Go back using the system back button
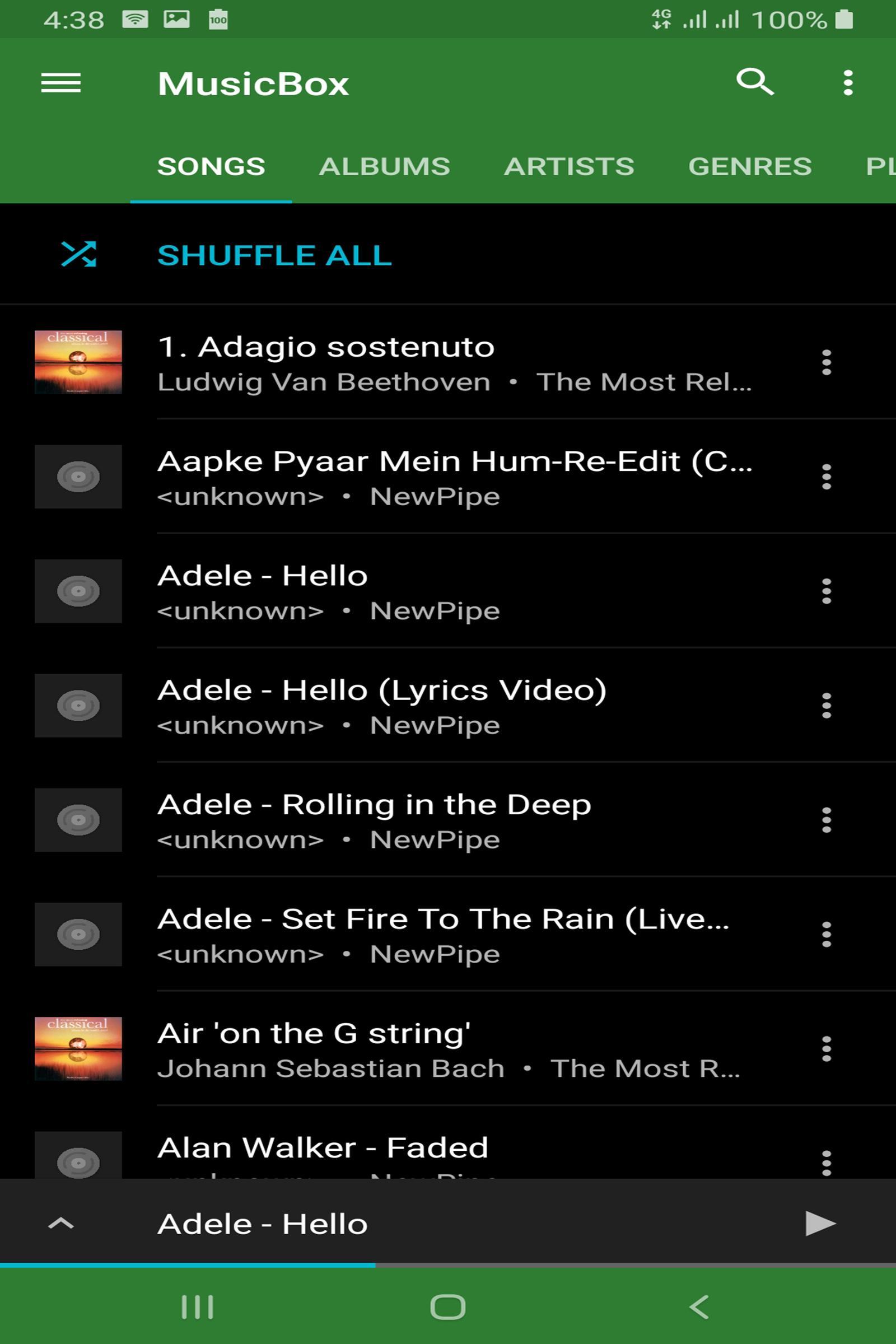 699,1307
